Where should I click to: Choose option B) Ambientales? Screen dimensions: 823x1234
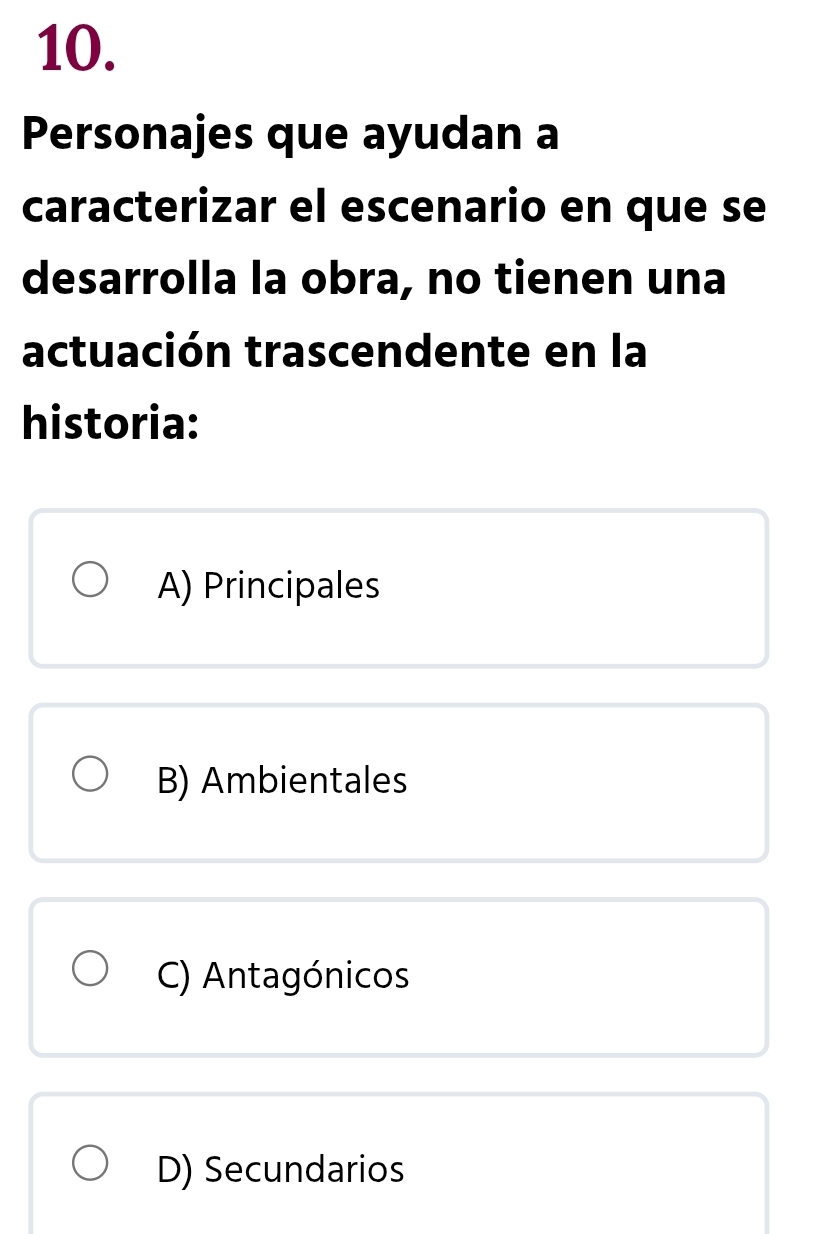coord(90,779)
